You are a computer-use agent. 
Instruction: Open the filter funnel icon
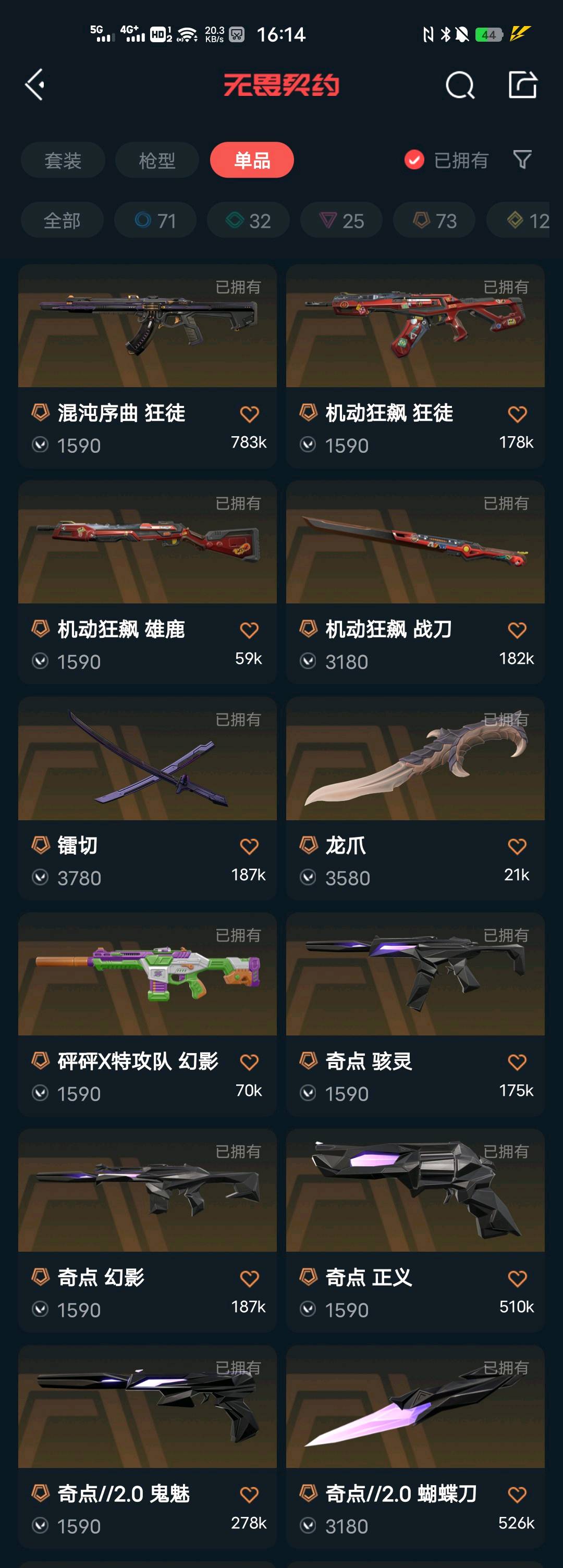pyautogui.click(x=522, y=159)
